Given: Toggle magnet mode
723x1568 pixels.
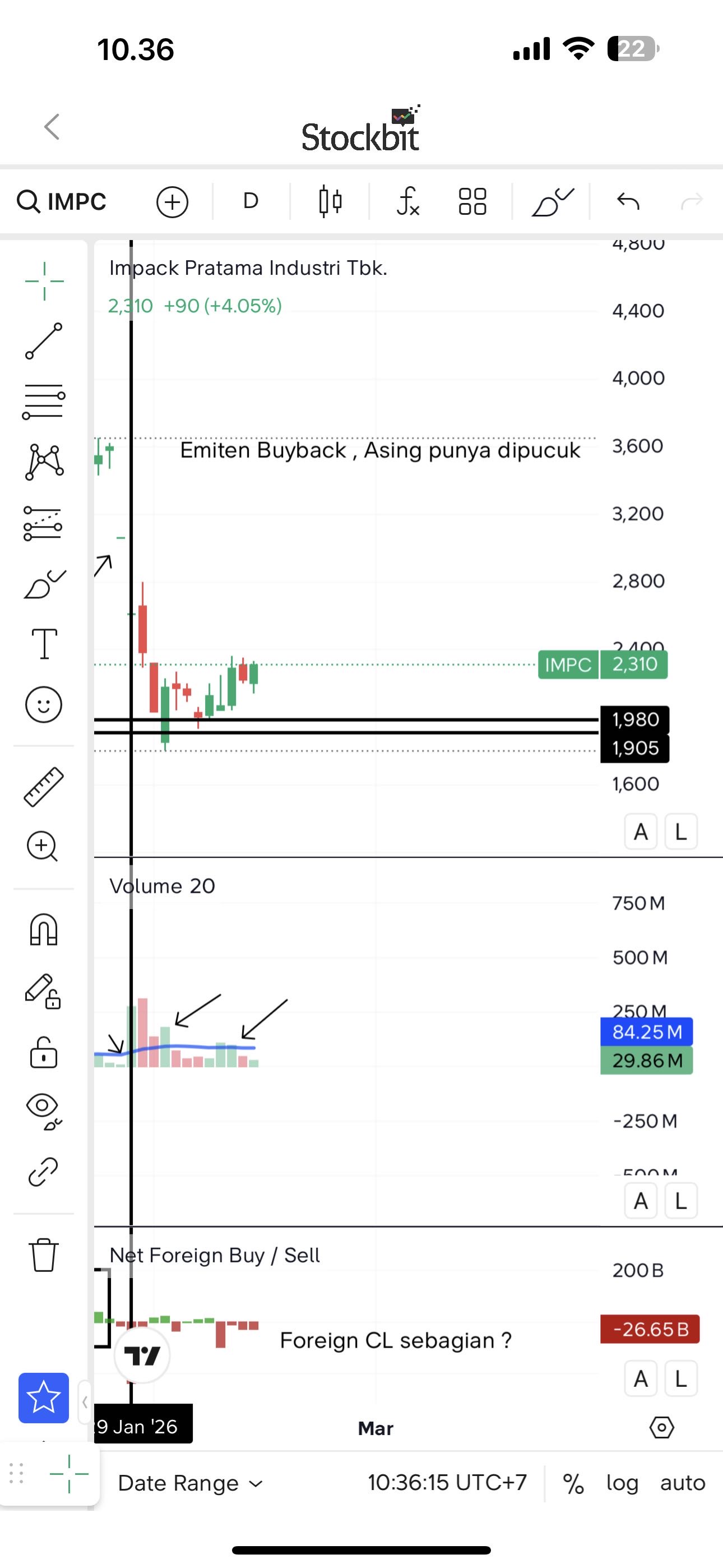Looking at the screenshot, I should pyautogui.click(x=44, y=930).
